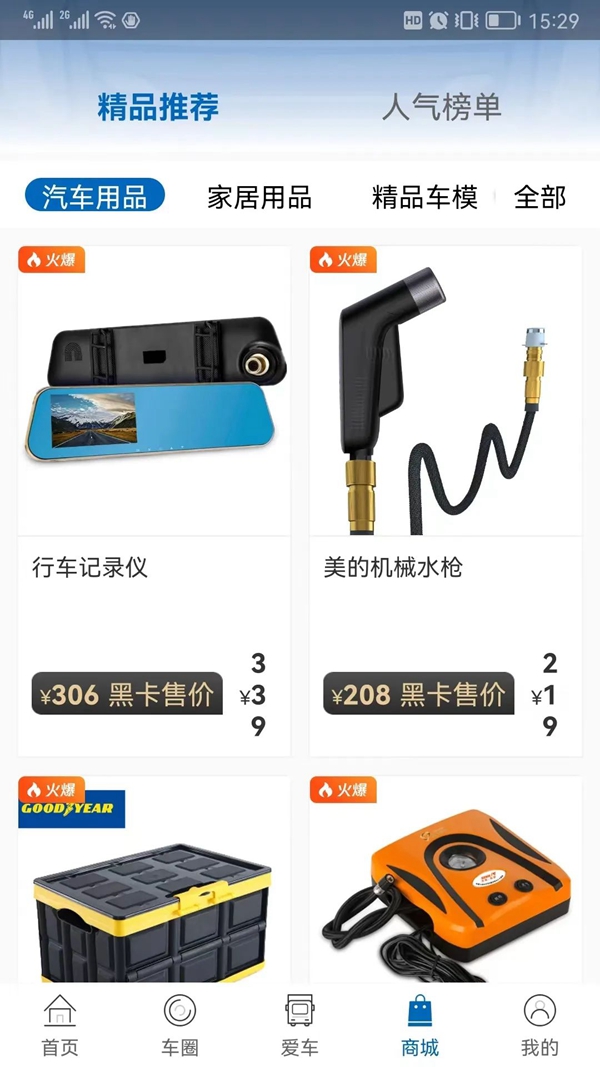This screenshot has height=1067, width=600.
Task: Go to the 我的 profile tab
Action: click(540, 1025)
